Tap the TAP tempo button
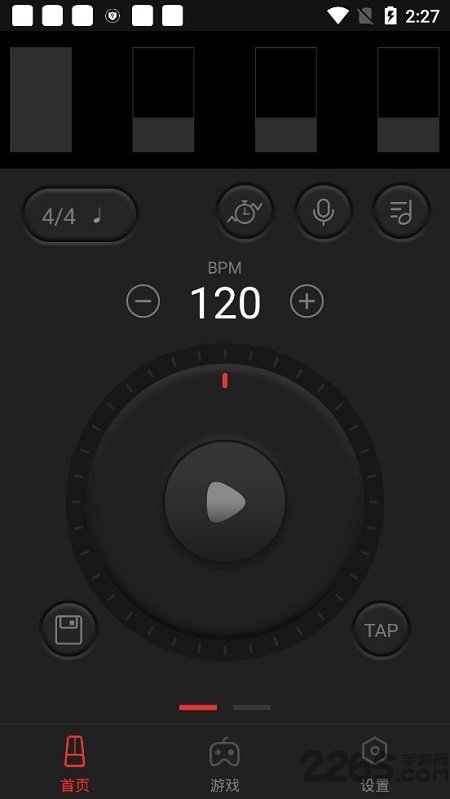Viewport: 450px width, 799px height. [381, 630]
